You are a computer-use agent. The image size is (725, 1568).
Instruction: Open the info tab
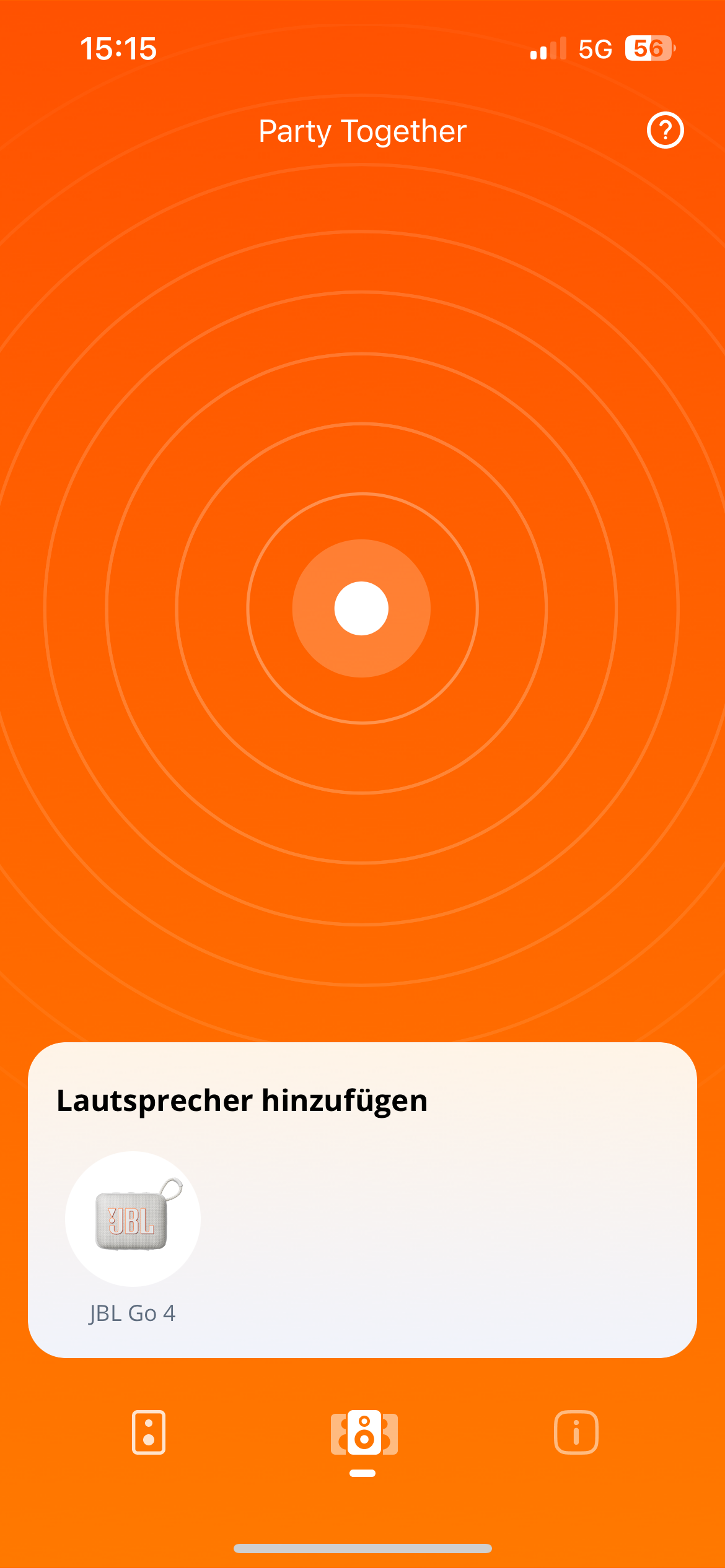[576, 1432]
